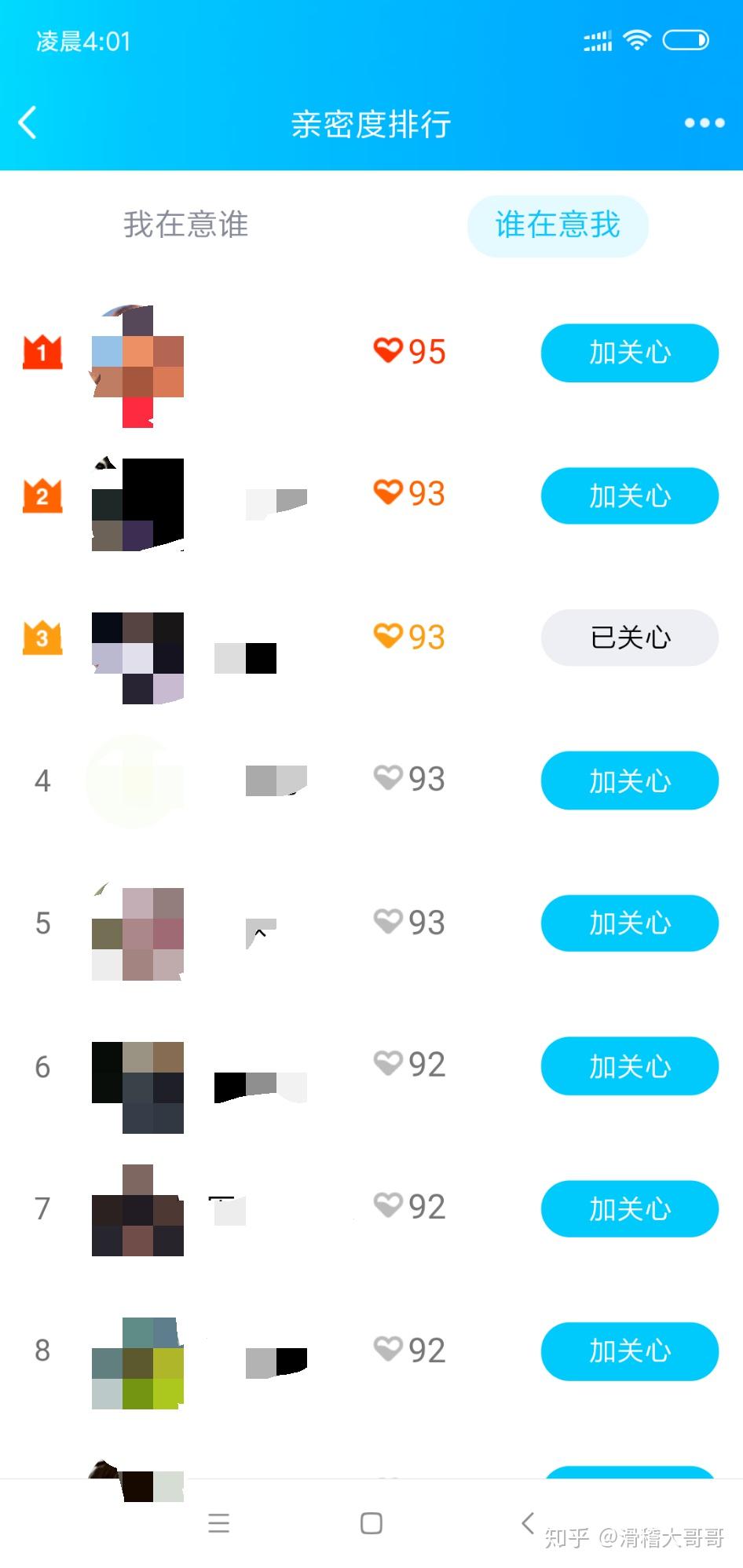Tap the gold crown on rank 1

[42, 353]
